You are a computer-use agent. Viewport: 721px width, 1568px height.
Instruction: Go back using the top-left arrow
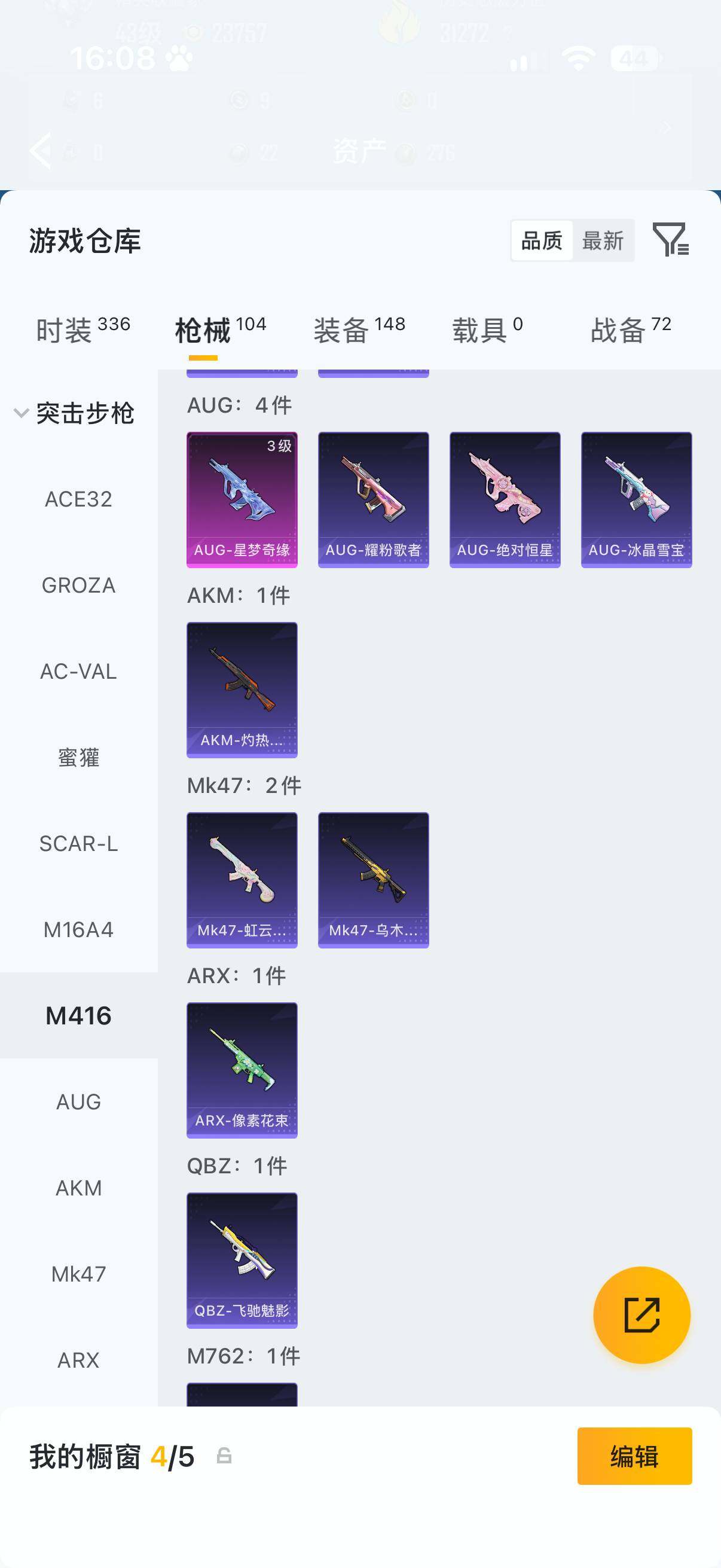click(41, 150)
